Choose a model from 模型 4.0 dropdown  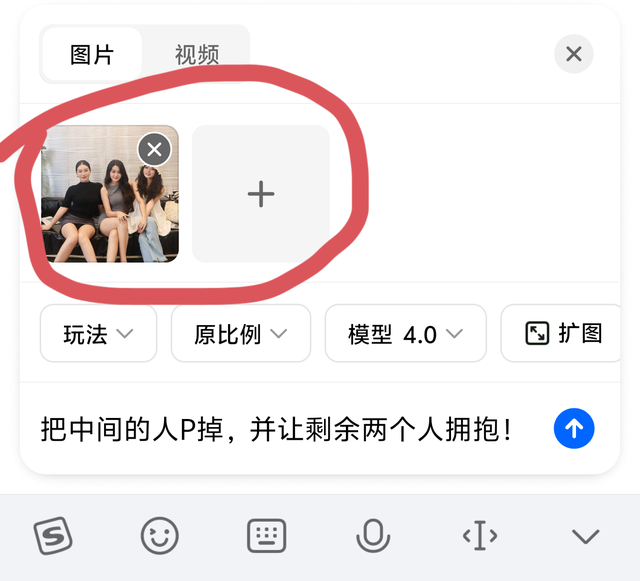pyautogui.click(x=405, y=334)
